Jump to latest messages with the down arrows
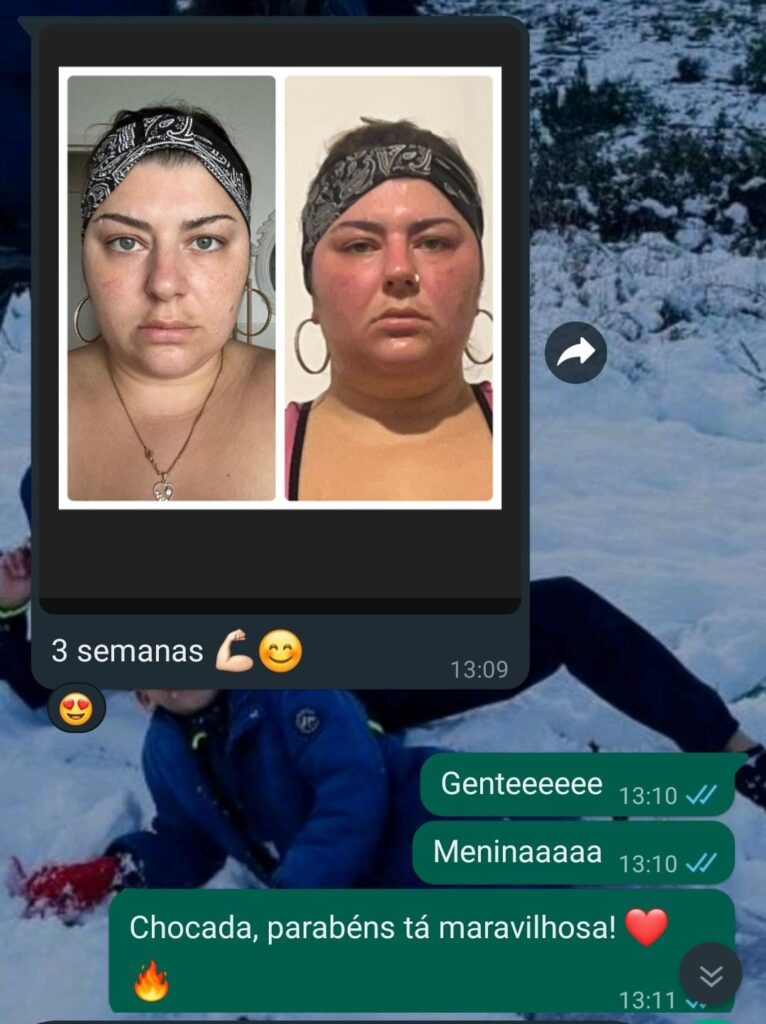 [x=711, y=974]
